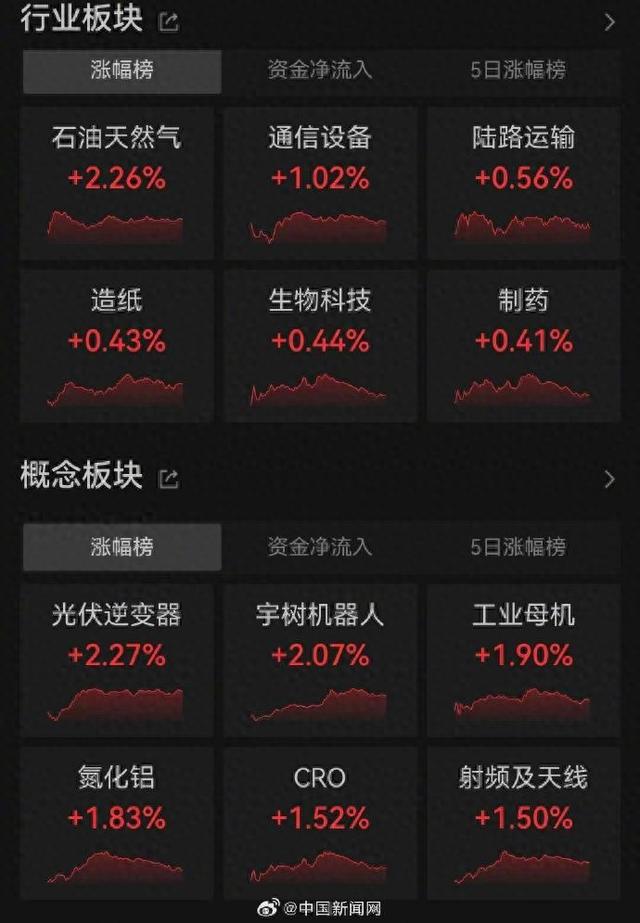
Task: View 陆路运输 sector details
Action: coord(523,183)
